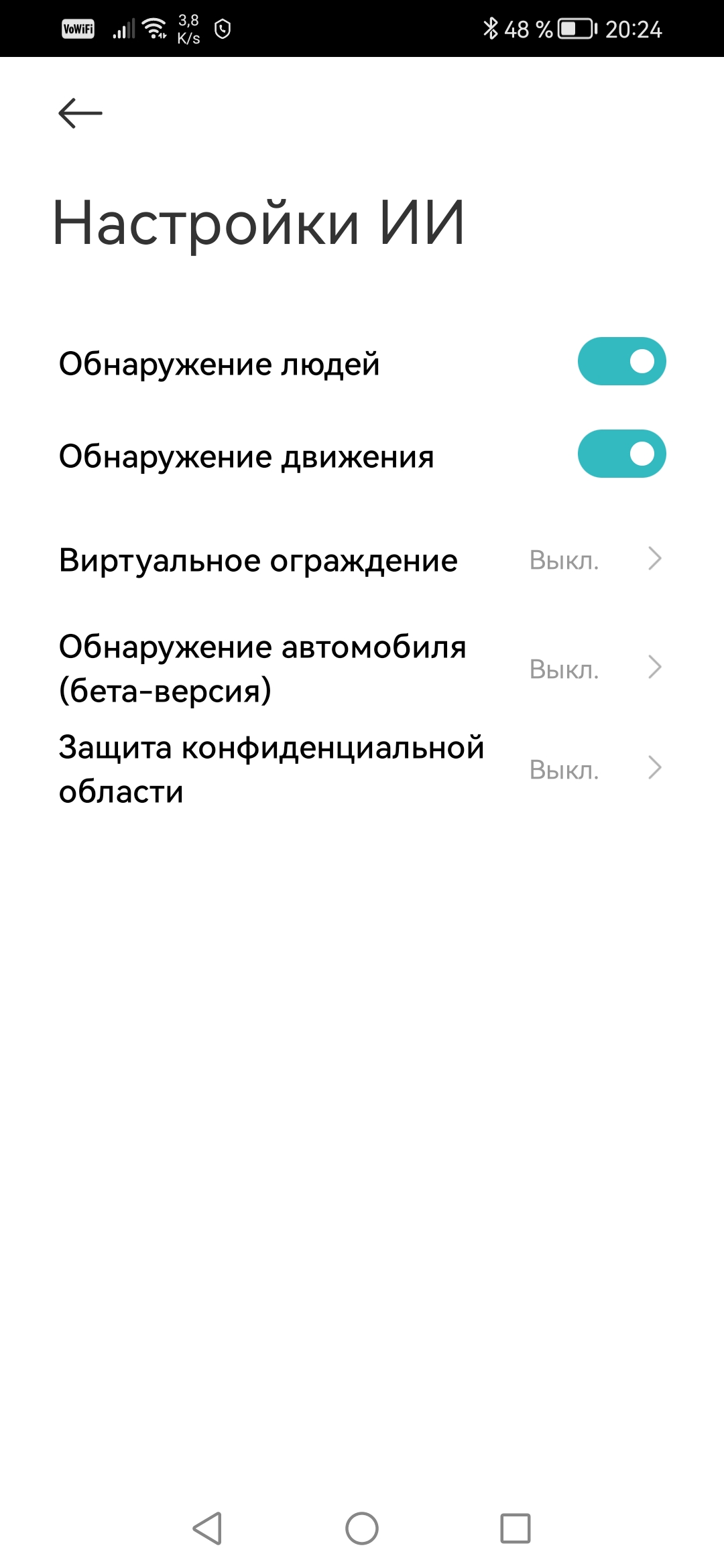
Task: Open Виртуальное ограждение settings
Action: [361, 560]
